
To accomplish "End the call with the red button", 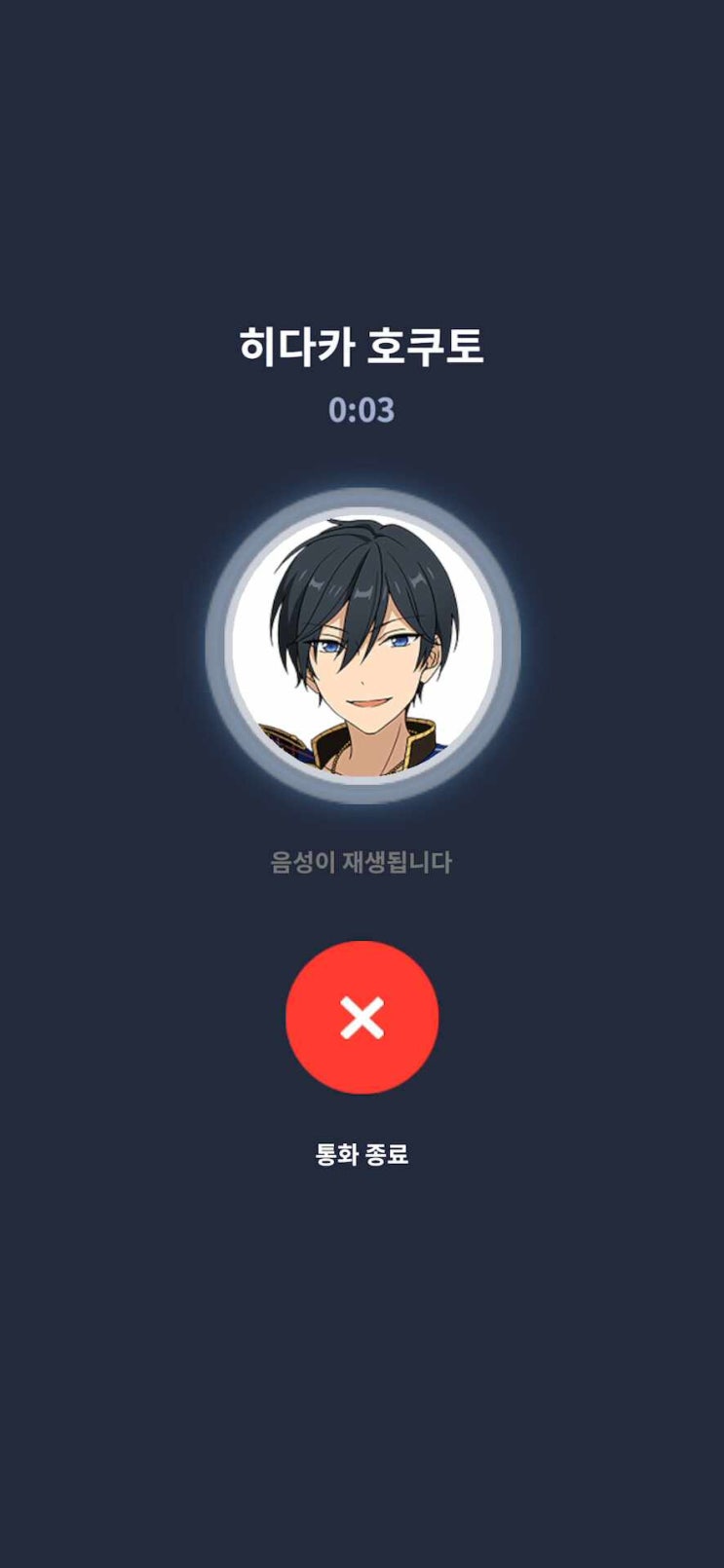I will (362, 1018).
